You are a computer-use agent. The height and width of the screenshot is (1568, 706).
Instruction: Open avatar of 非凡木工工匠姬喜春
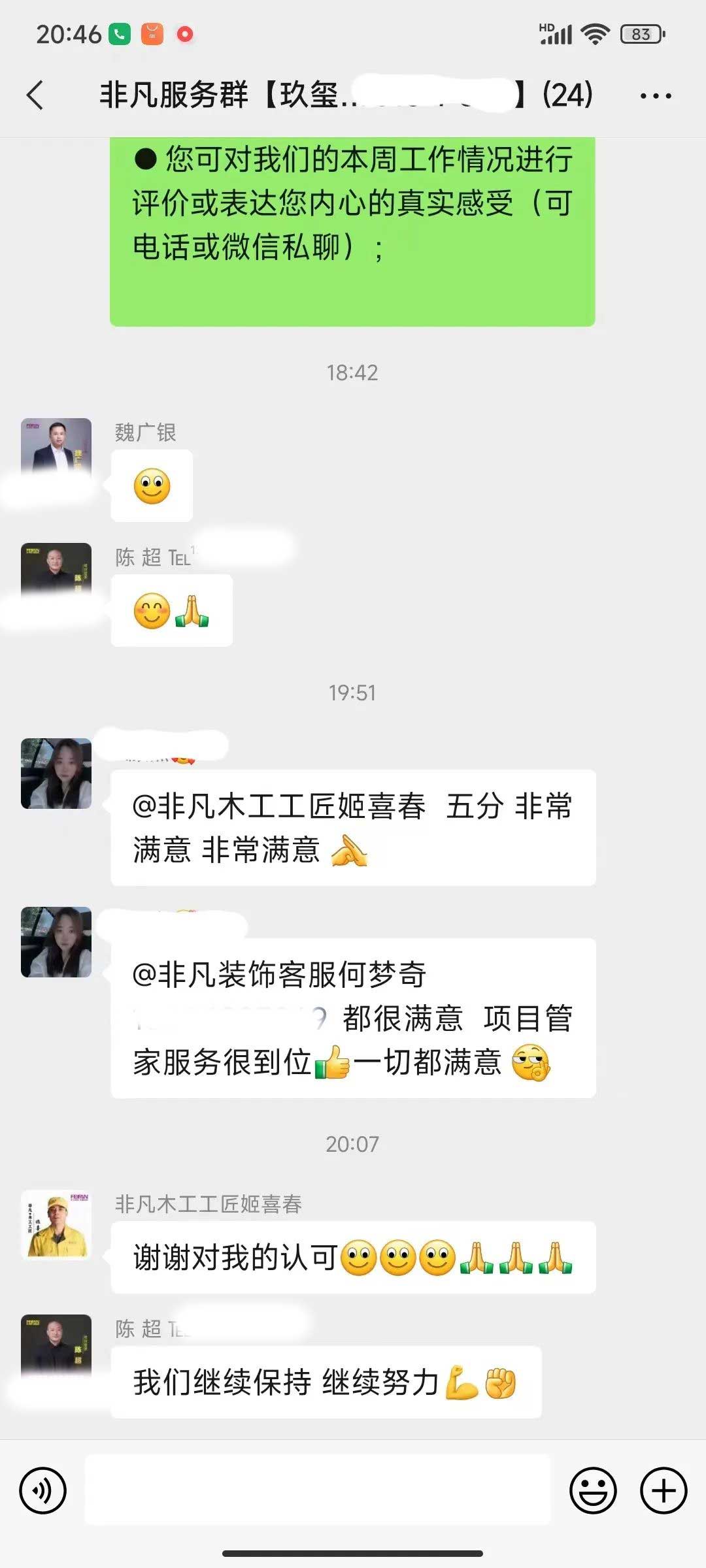[x=56, y=1225]
